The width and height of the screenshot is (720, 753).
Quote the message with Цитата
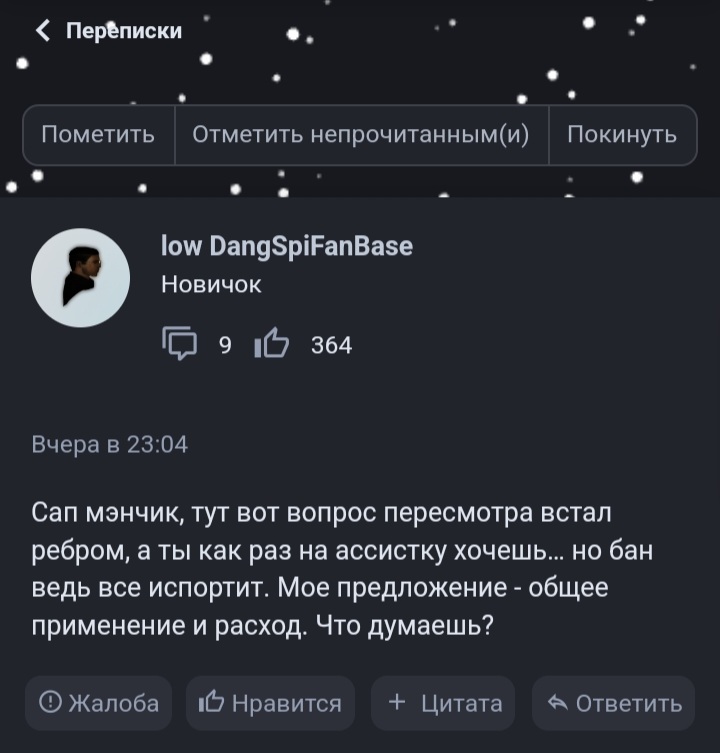tap(443, 703)
